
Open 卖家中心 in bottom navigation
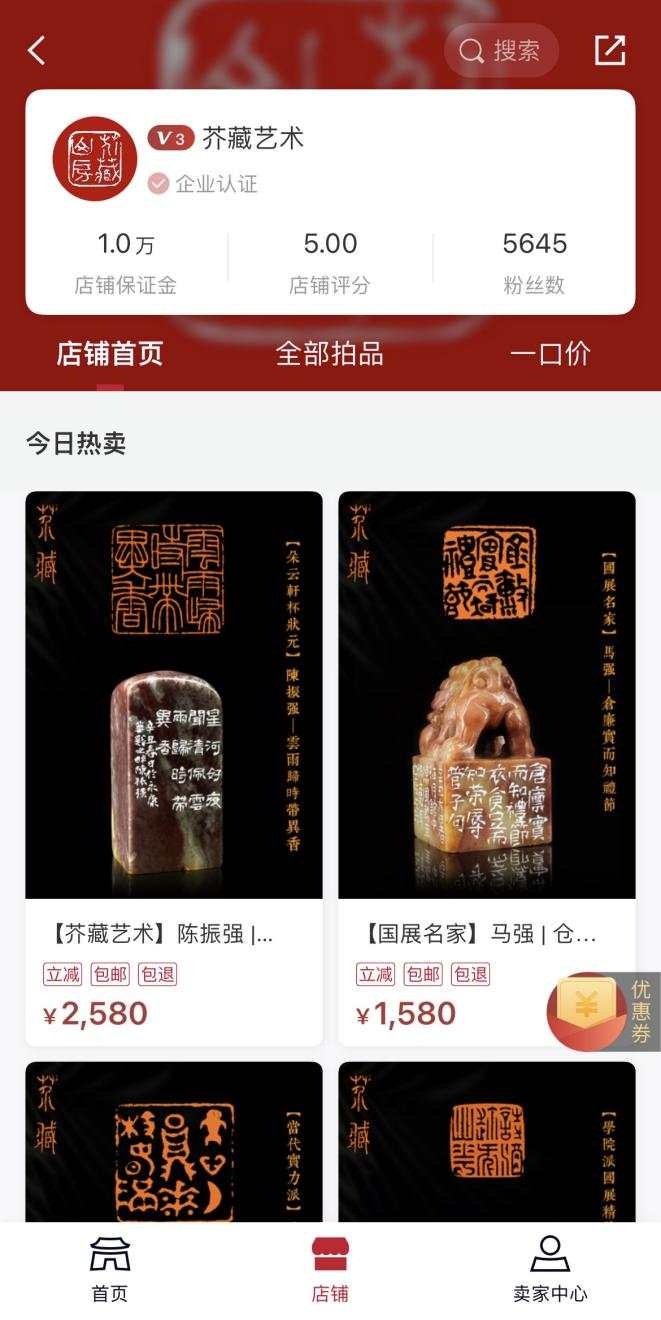coord(550,1268)
